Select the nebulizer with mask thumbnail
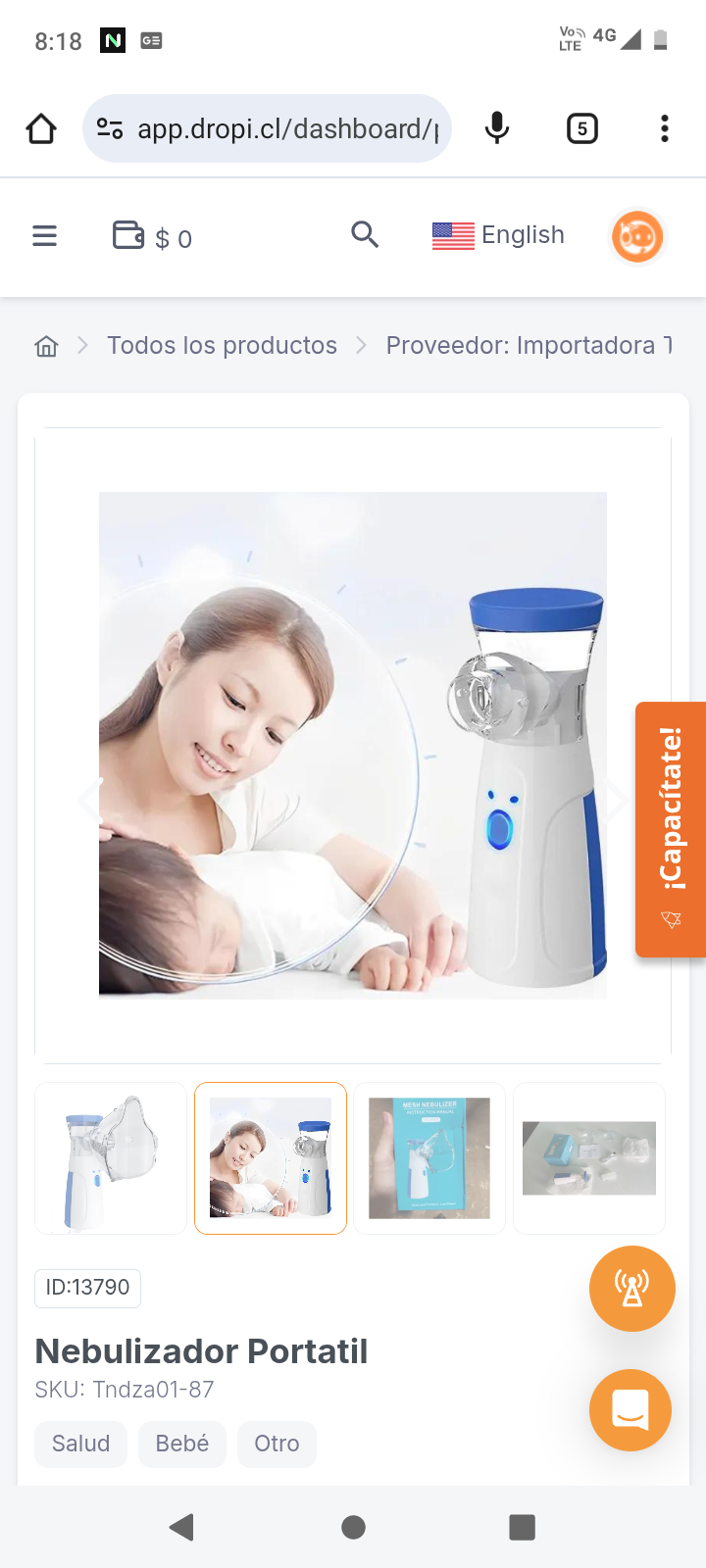The width and height of the screenshot is (706, 1568). (x=111, y=1158)
